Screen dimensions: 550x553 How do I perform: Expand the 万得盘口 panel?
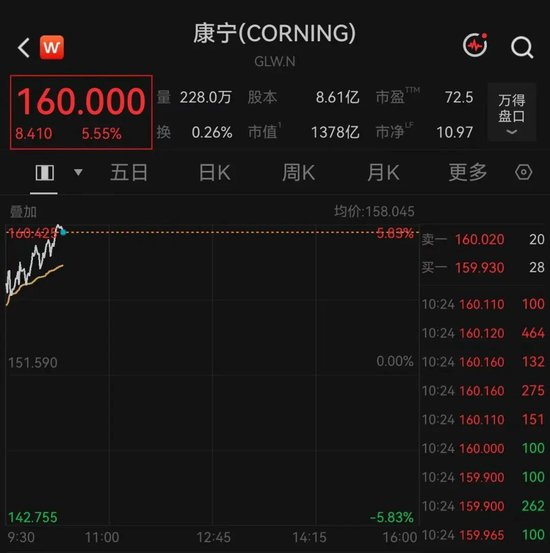click(x=512, y=113)
